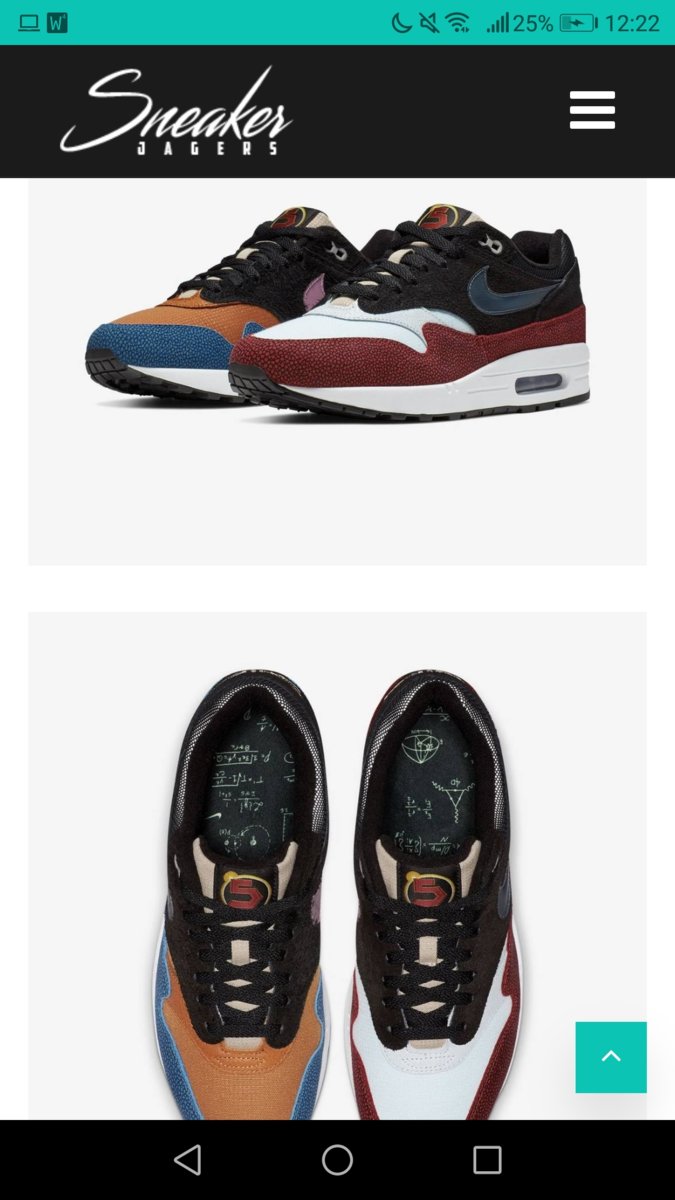
Task: Open the hamburger menu
Action: pyautogui.click(x=592, y=110)
